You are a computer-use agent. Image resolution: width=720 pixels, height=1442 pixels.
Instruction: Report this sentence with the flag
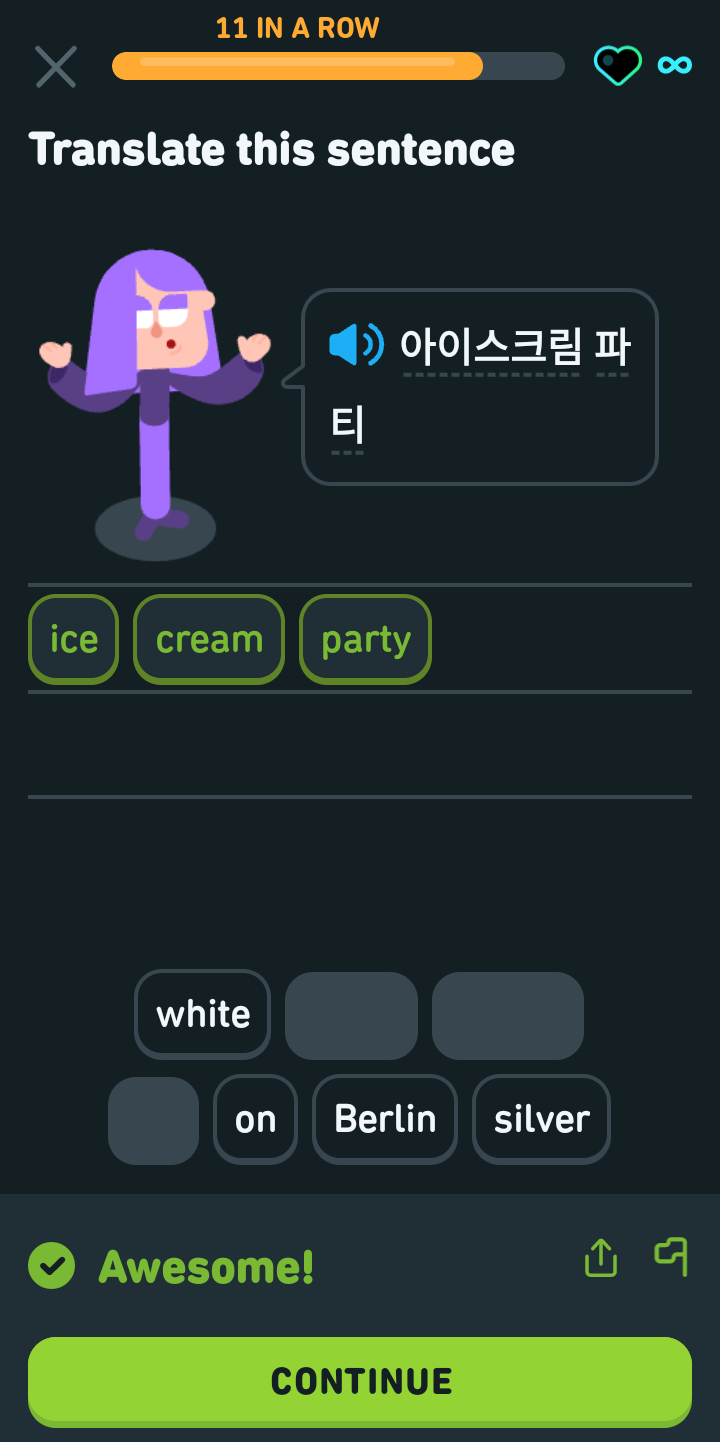tap(671, 1257)
